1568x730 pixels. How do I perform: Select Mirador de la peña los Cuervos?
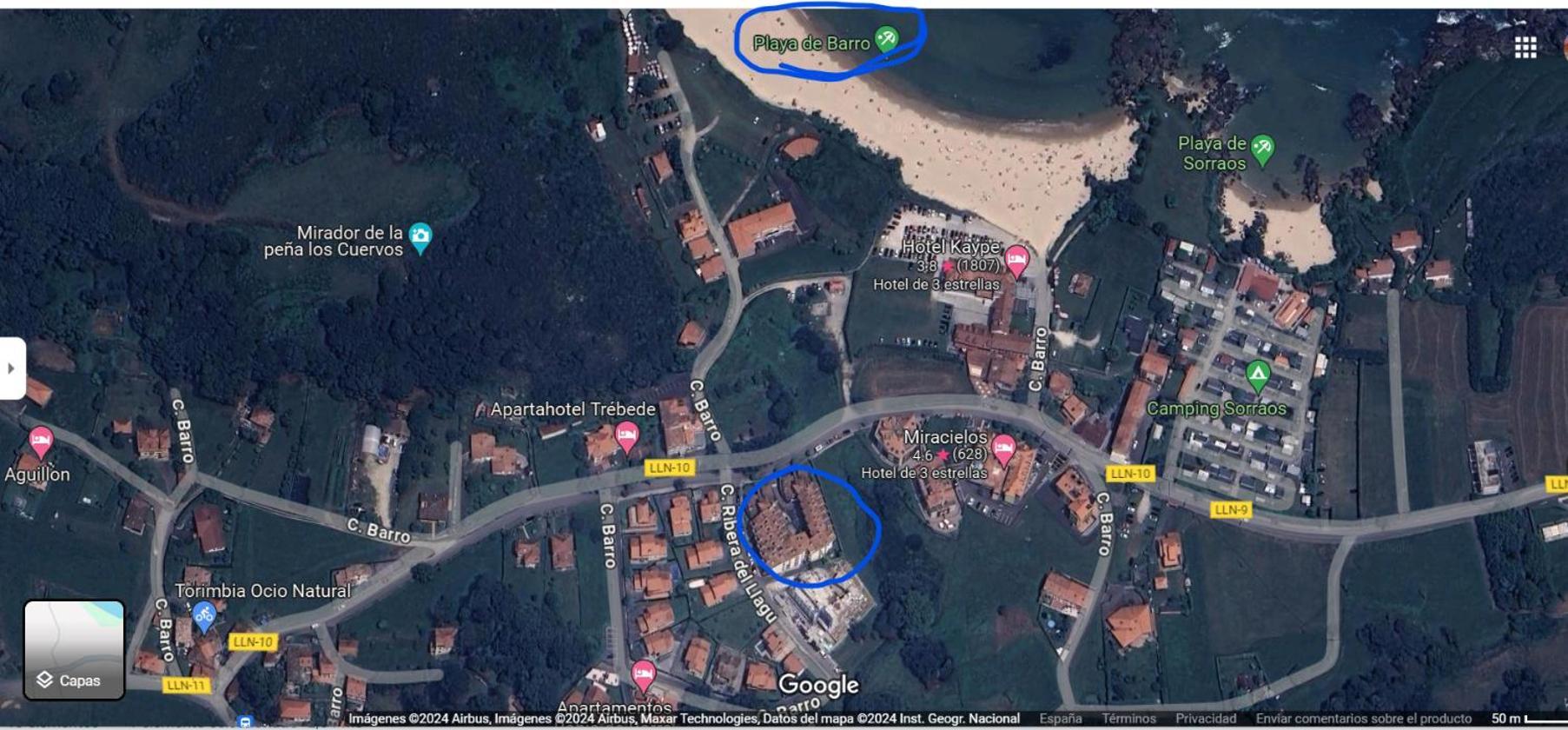click(x=420, y=236)
